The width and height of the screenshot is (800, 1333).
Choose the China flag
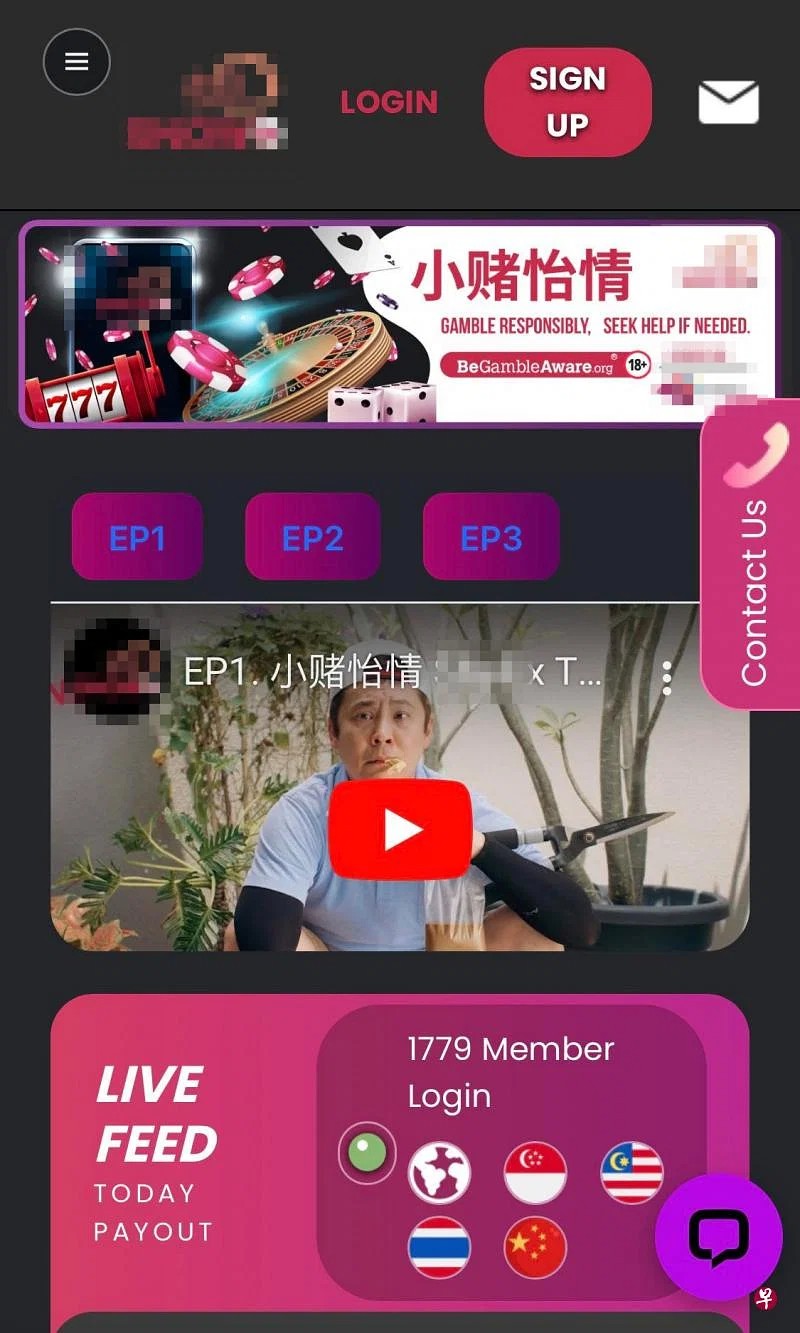[535, 1248]
